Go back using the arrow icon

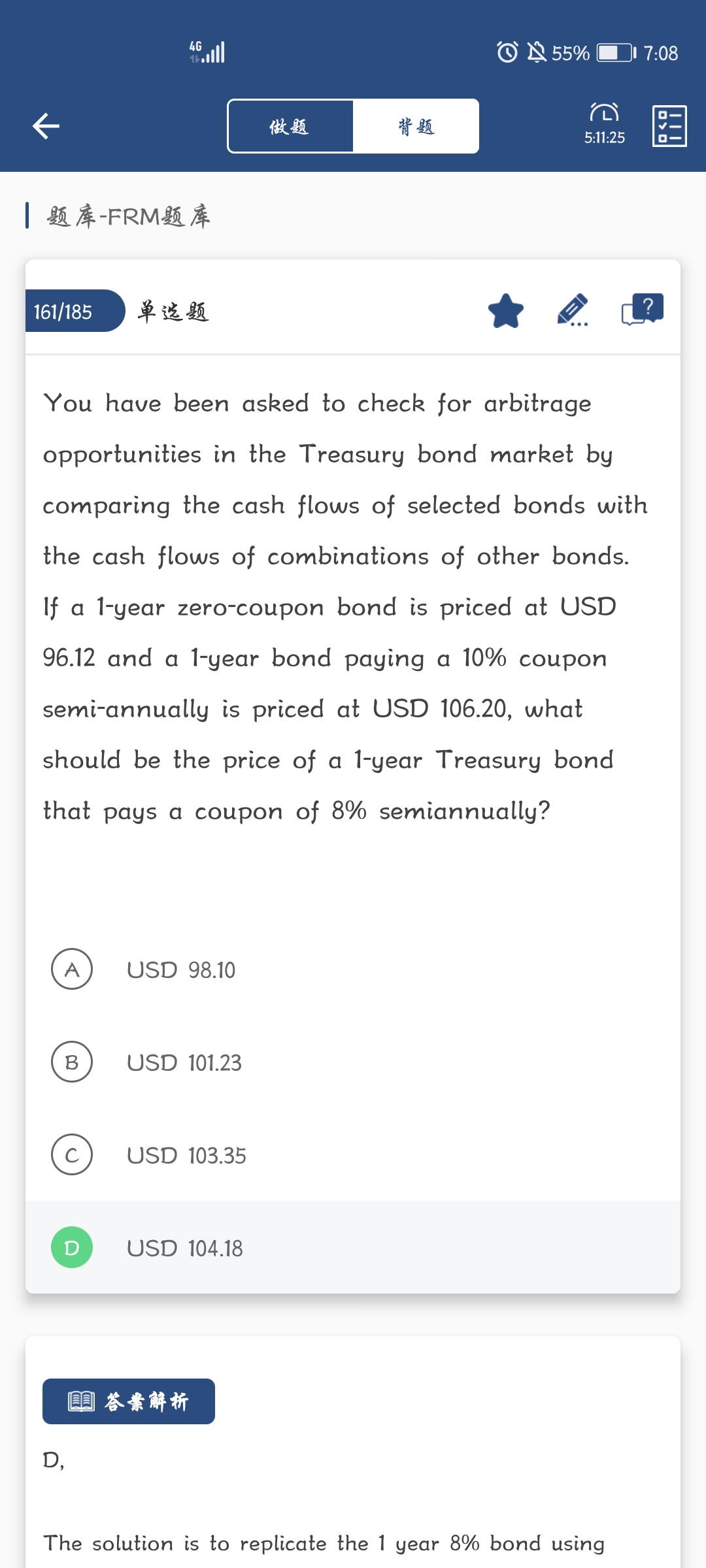tap(46, 126)
